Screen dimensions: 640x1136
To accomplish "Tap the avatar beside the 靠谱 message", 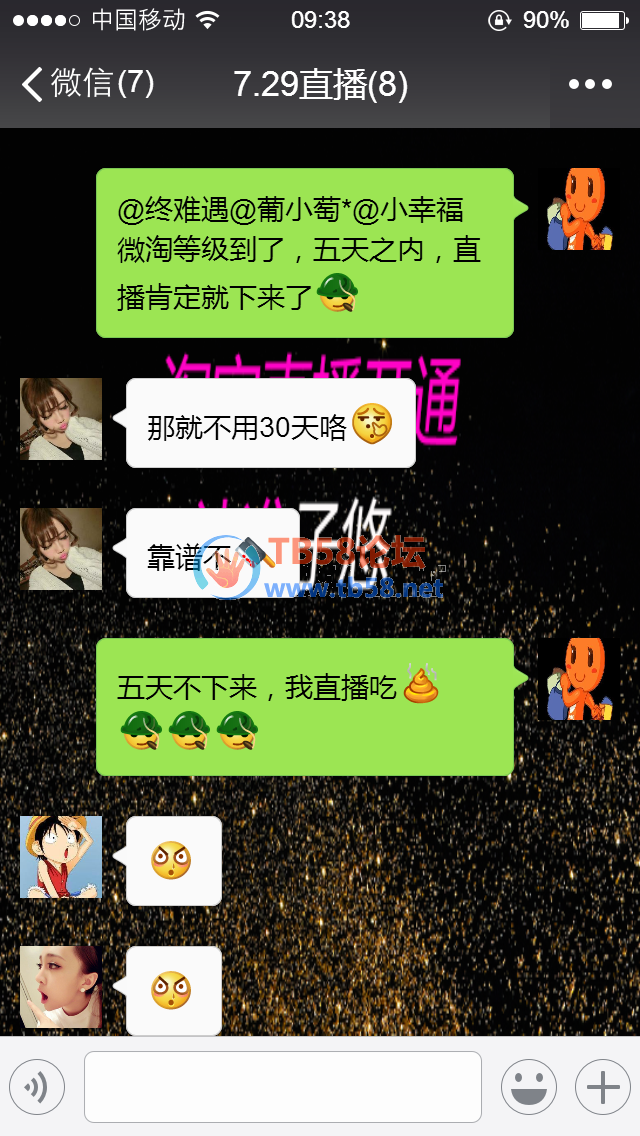I will [61, 549].
